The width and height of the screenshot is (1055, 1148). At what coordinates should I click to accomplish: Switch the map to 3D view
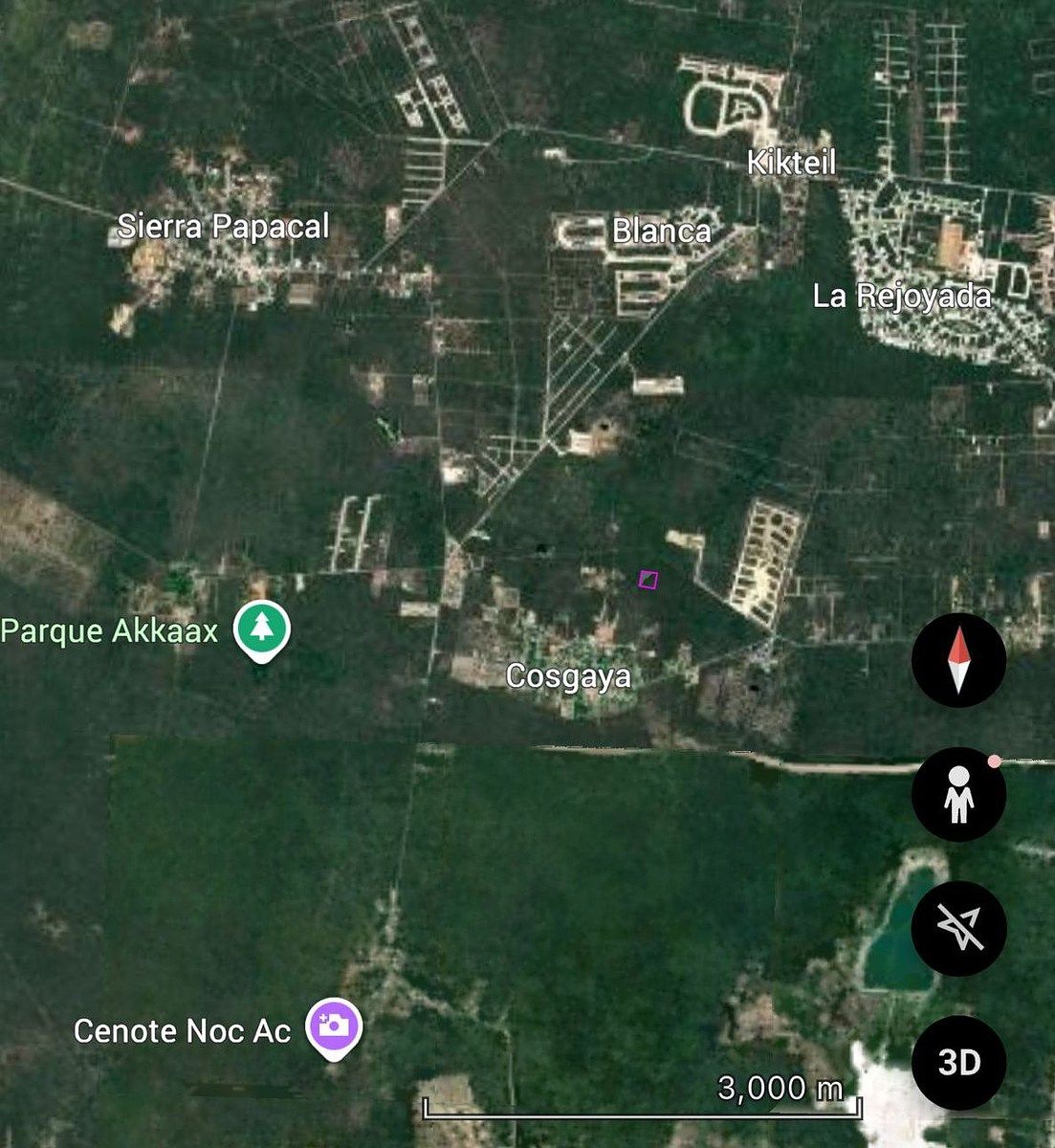click(x=958, y=1063)
